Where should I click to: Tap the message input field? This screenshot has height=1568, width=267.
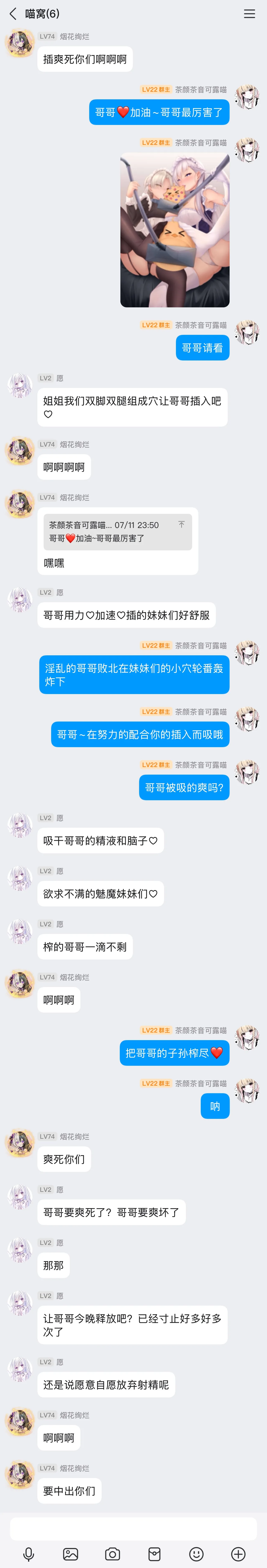(x=133, y=1529)
